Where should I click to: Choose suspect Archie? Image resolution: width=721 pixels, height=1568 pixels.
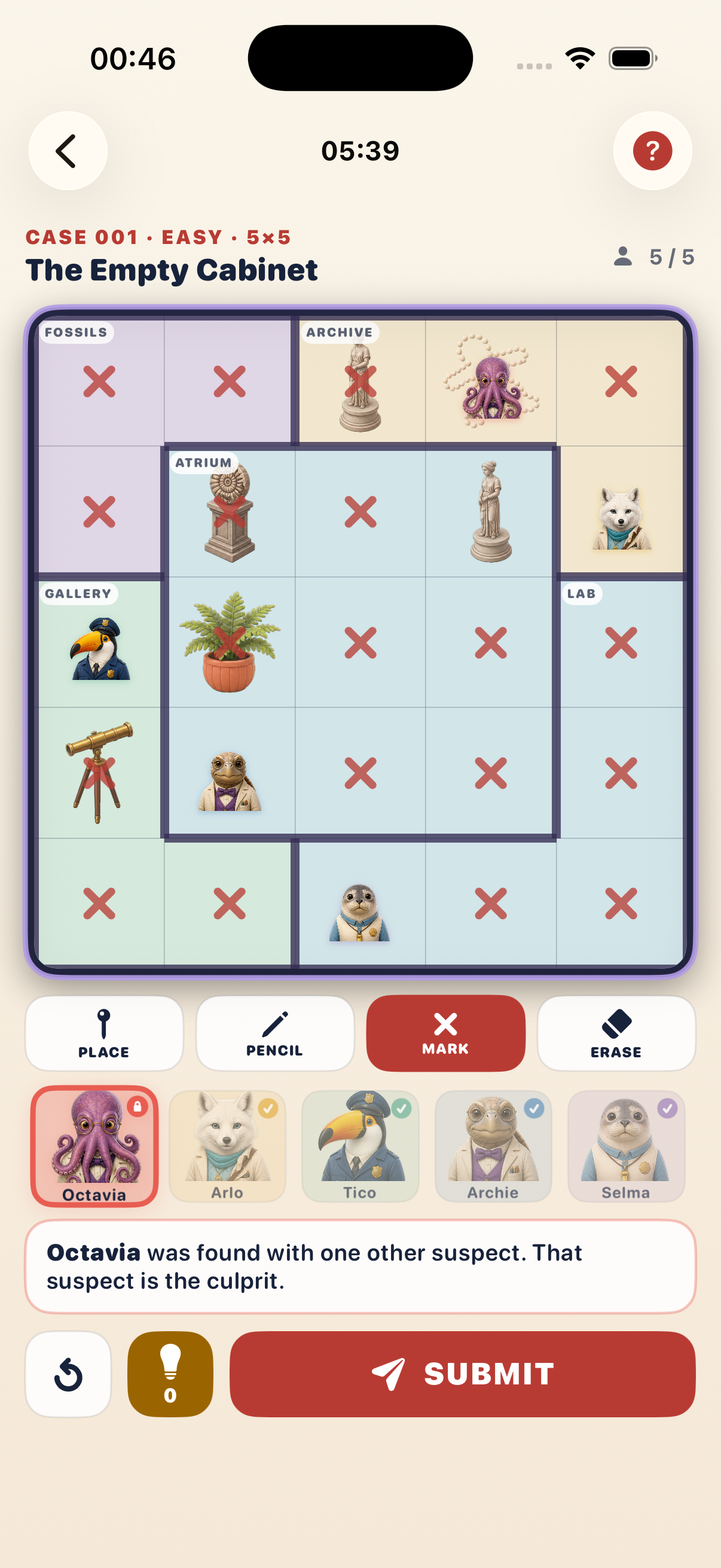[x=493, y=1146]
